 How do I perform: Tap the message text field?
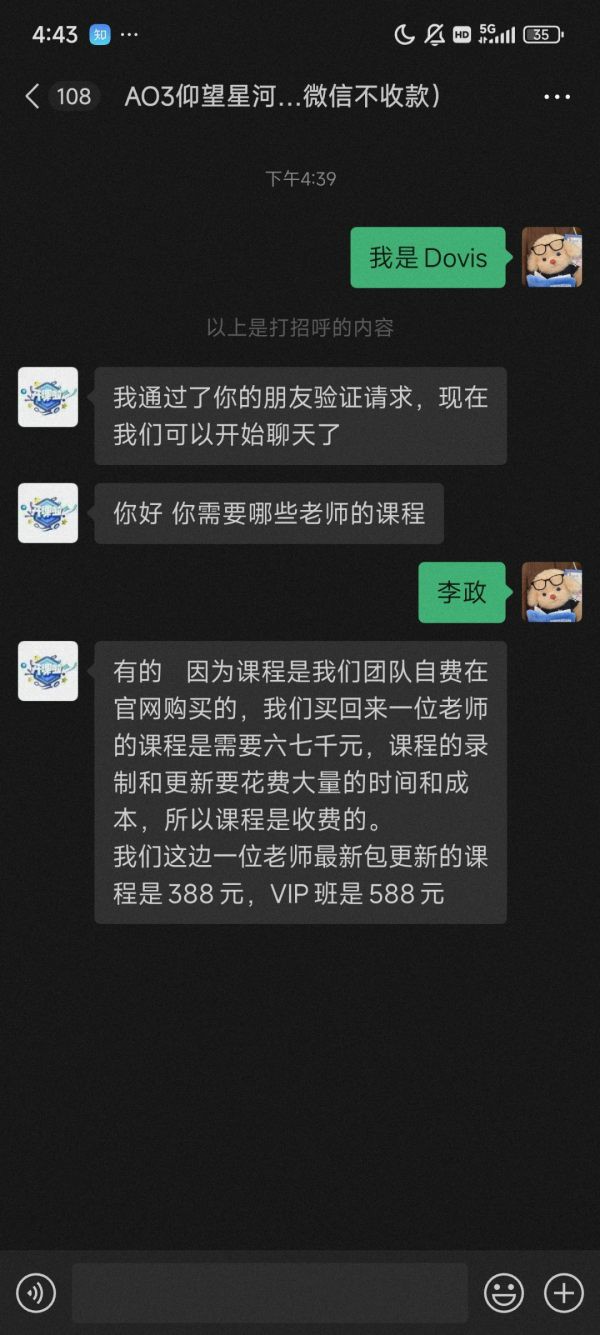pos(269,1293)
